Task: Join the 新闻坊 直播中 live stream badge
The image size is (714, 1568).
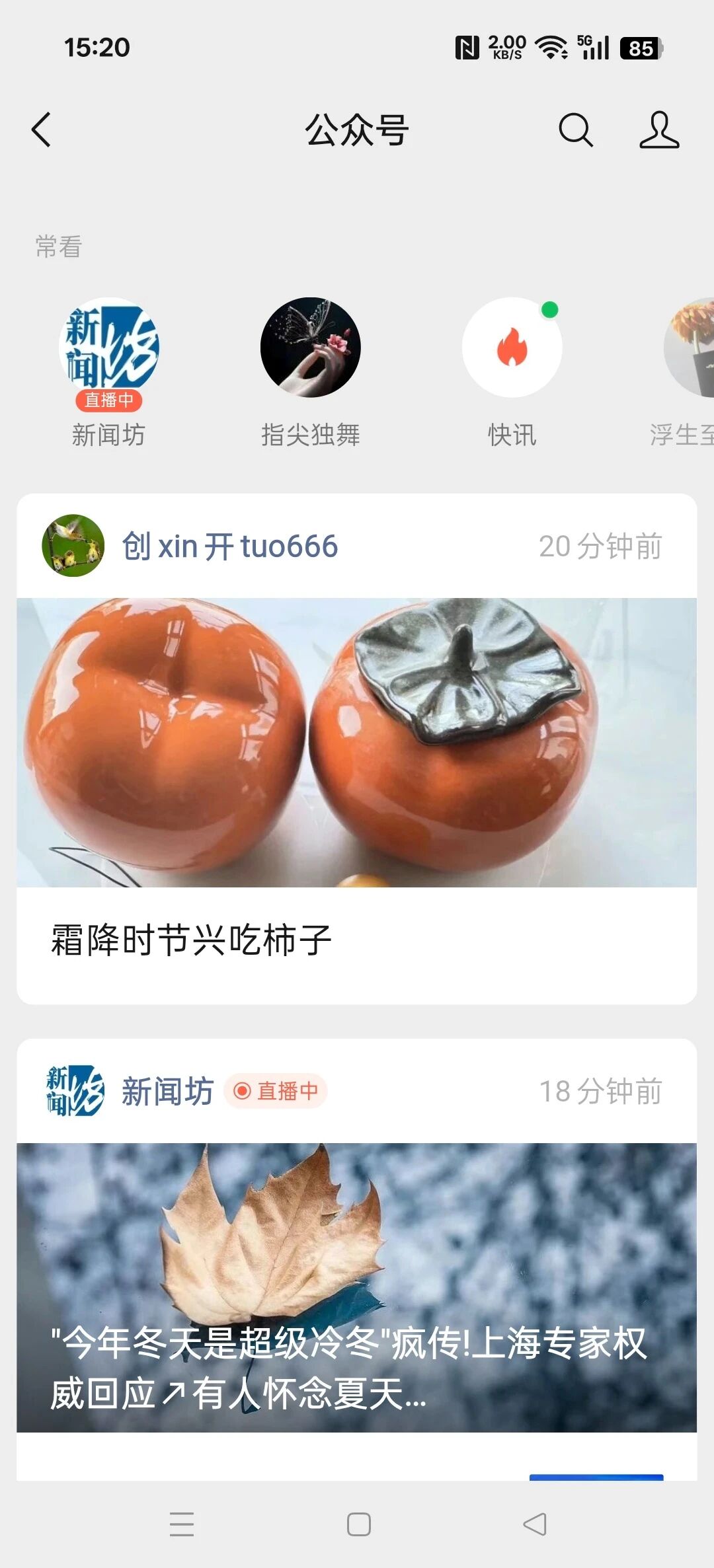Action: 276,1091
